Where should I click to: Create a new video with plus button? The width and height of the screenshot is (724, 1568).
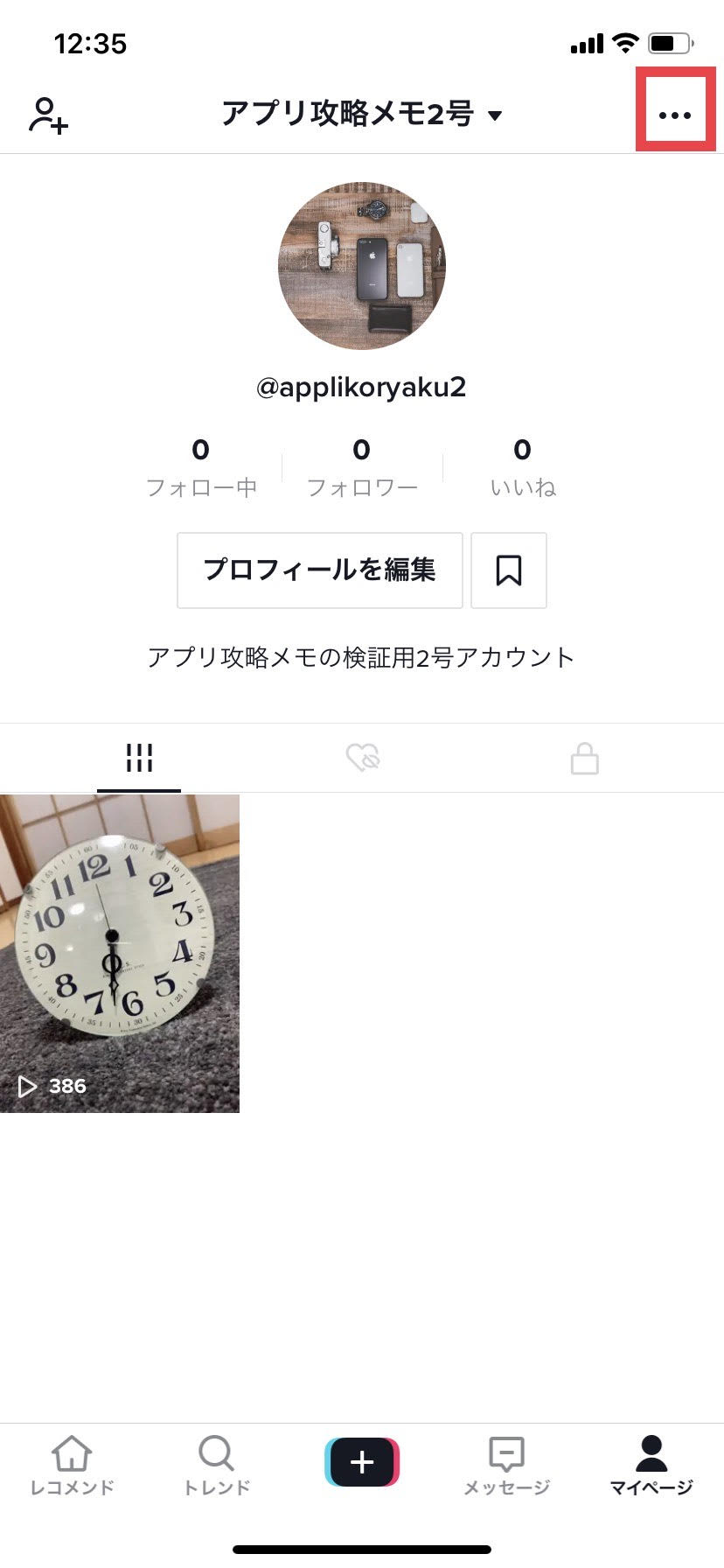coord(362,1461)
